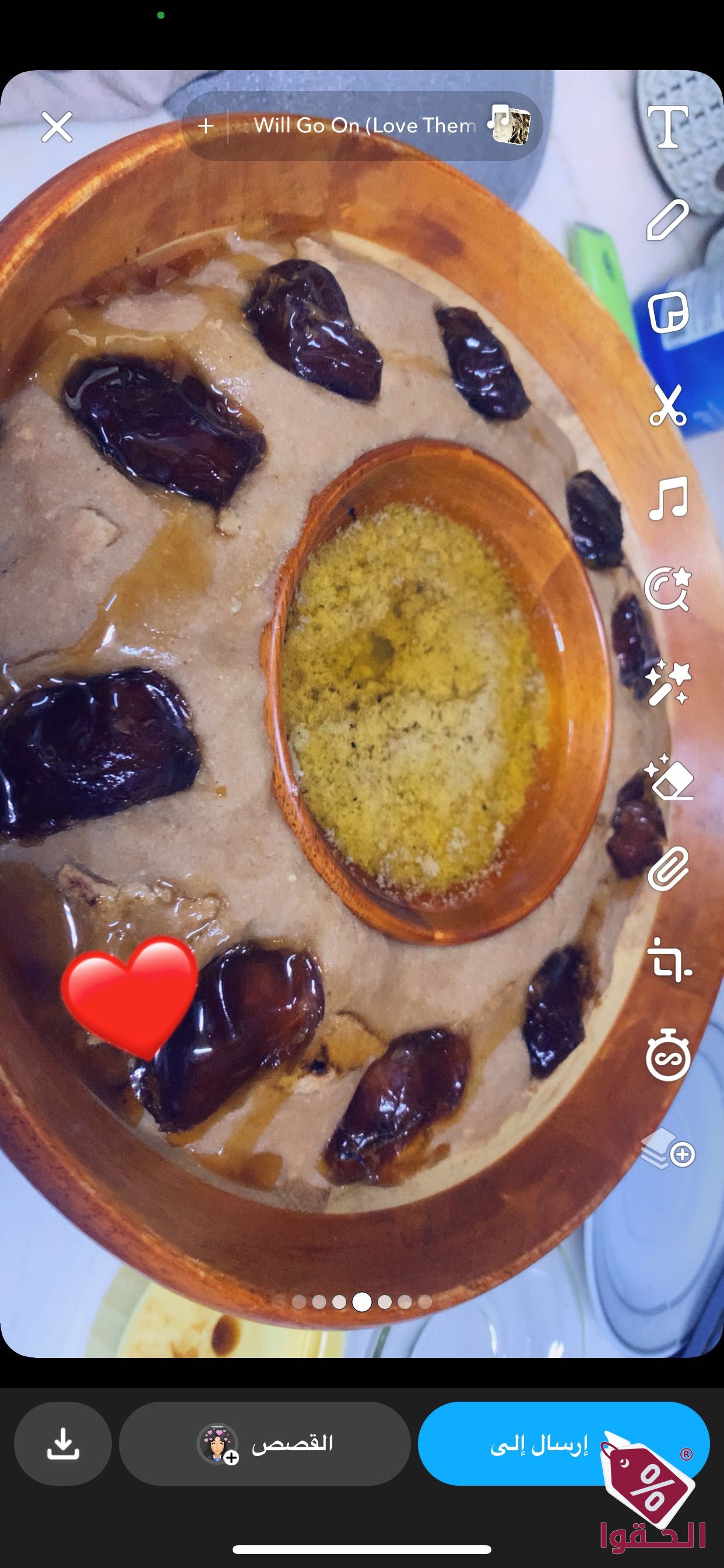724x1568 pixels.
Task: Tap plus on the music pill
Action: pyautogui.click(x=206, y=126)
